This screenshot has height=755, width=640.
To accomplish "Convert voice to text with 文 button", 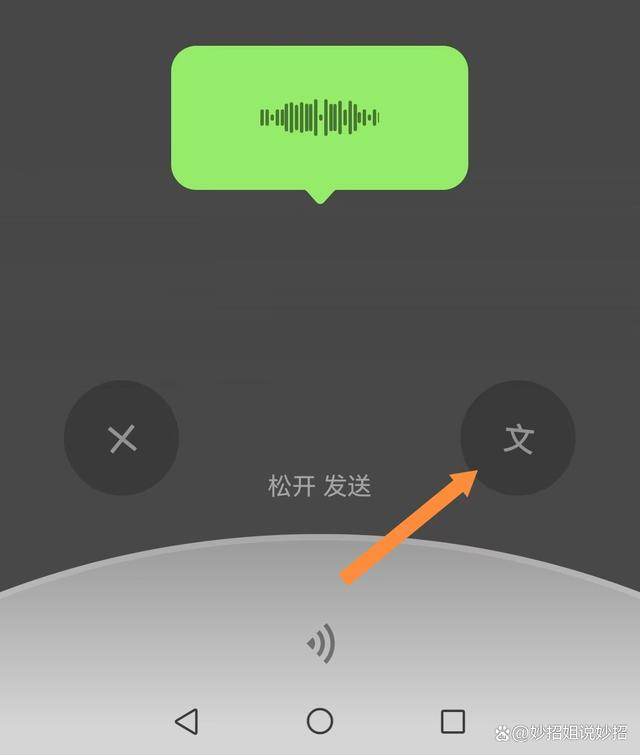I will click(x=517, y=438).
